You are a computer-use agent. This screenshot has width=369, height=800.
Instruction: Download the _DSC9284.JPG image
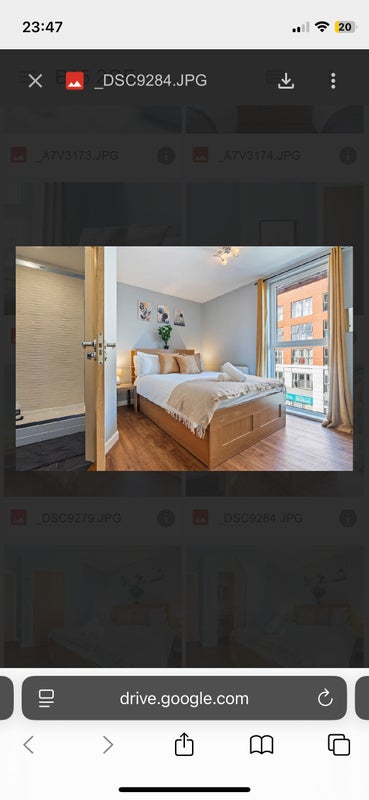coord(286,81)
